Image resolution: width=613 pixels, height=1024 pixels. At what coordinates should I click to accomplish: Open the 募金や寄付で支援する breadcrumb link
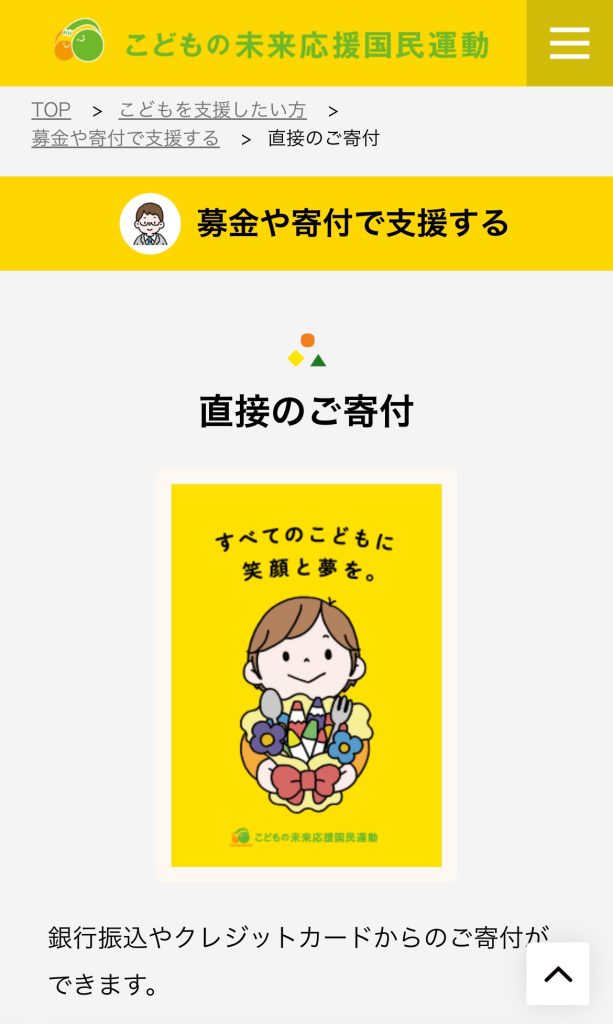(125, 139)
